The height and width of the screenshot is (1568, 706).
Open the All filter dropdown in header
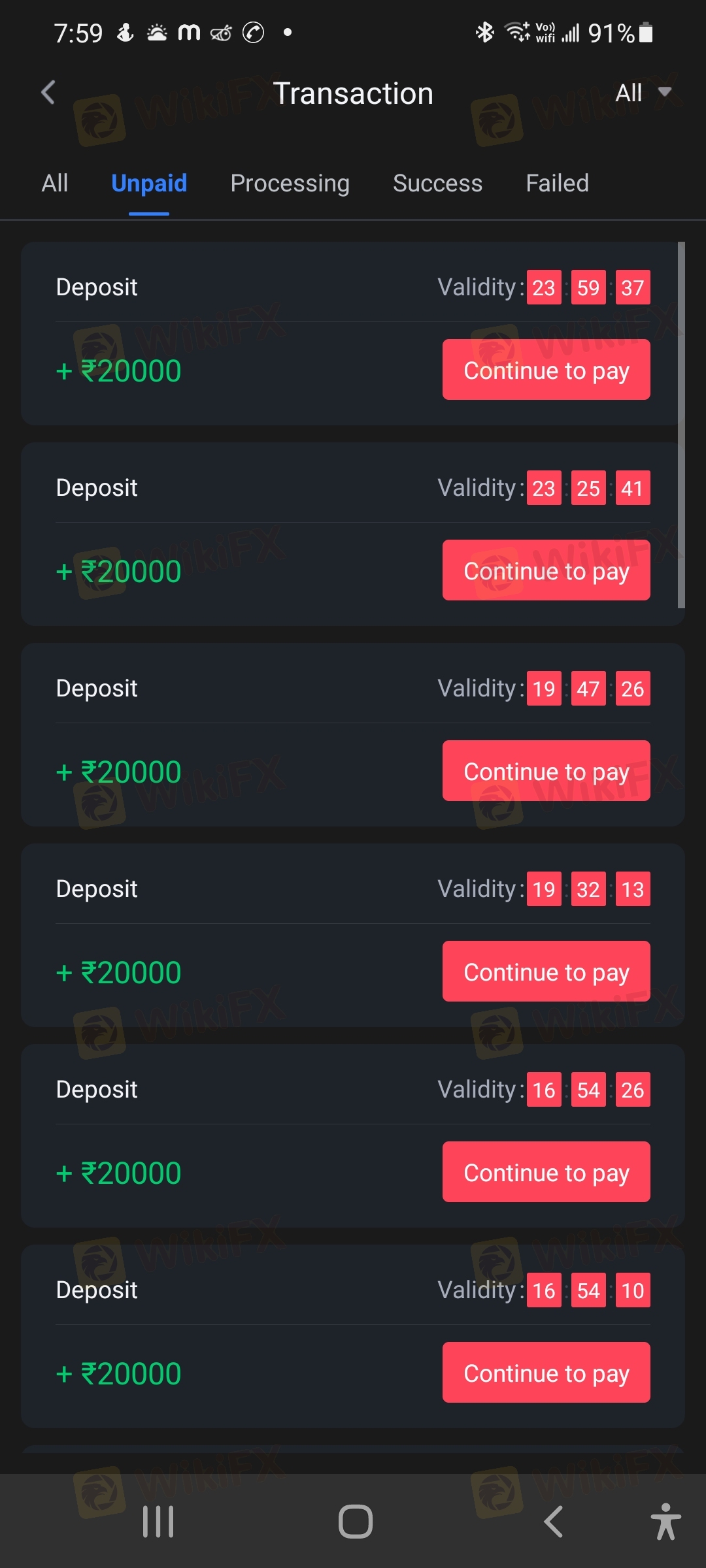coord(643,93)
